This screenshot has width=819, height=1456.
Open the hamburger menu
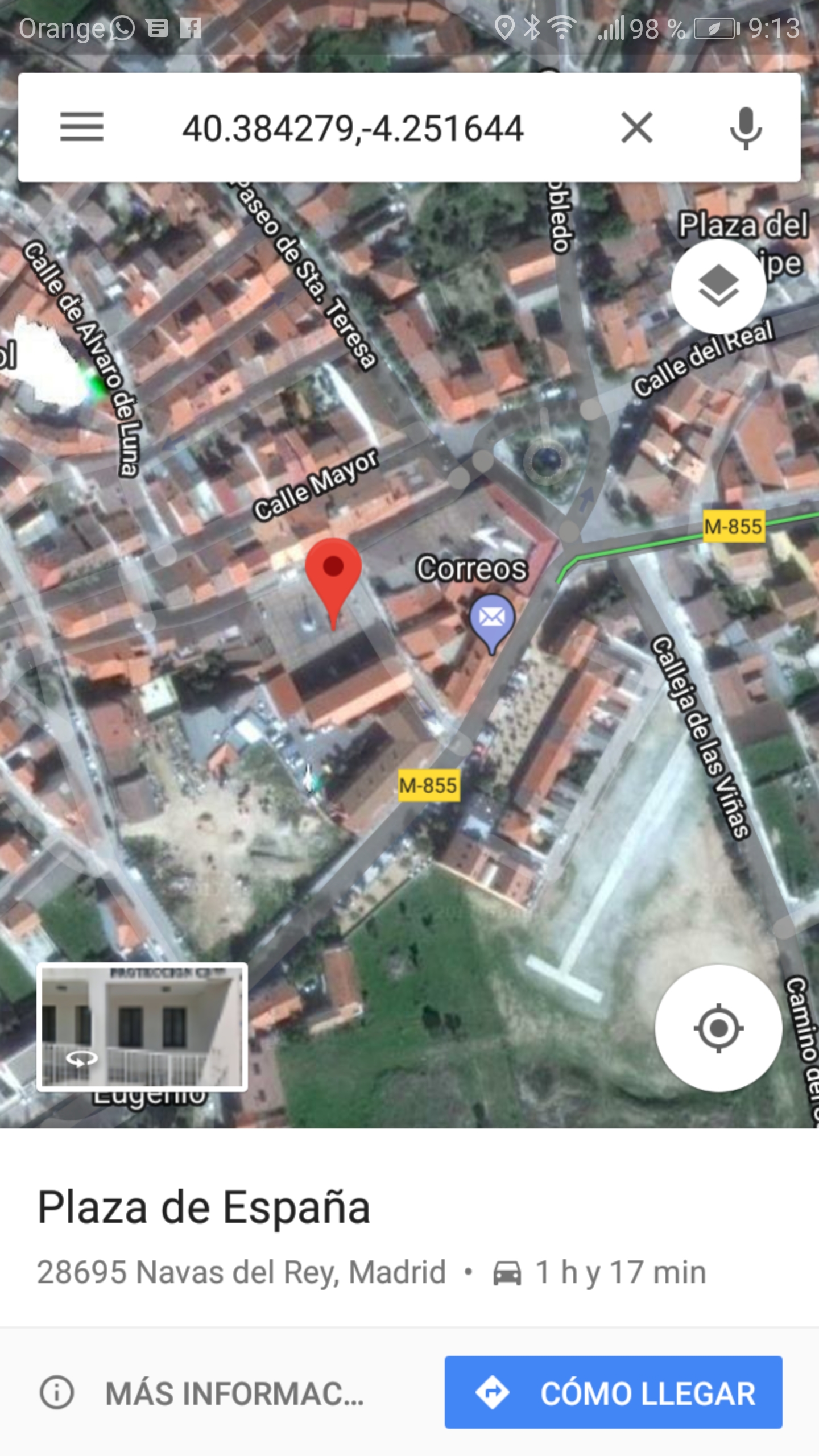pos(82,127)
